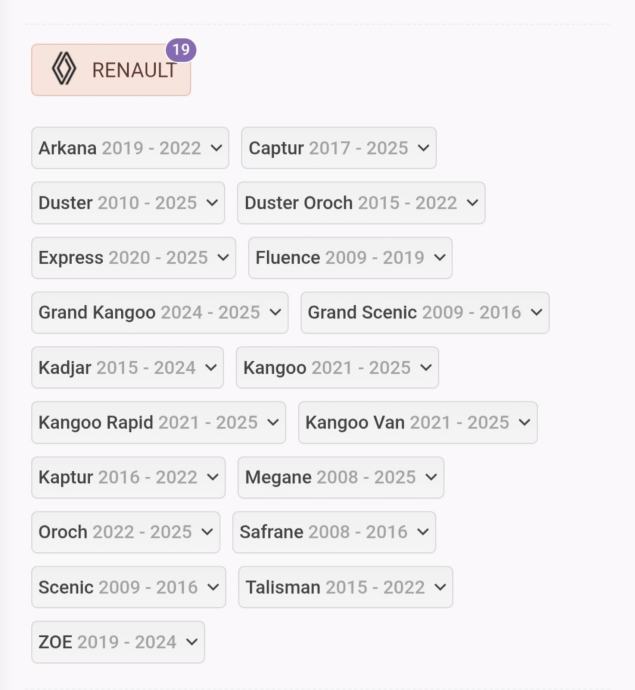
Task: Expand the Kaptur 2016 - 2022 dropdown
Action: pos(128,478)
